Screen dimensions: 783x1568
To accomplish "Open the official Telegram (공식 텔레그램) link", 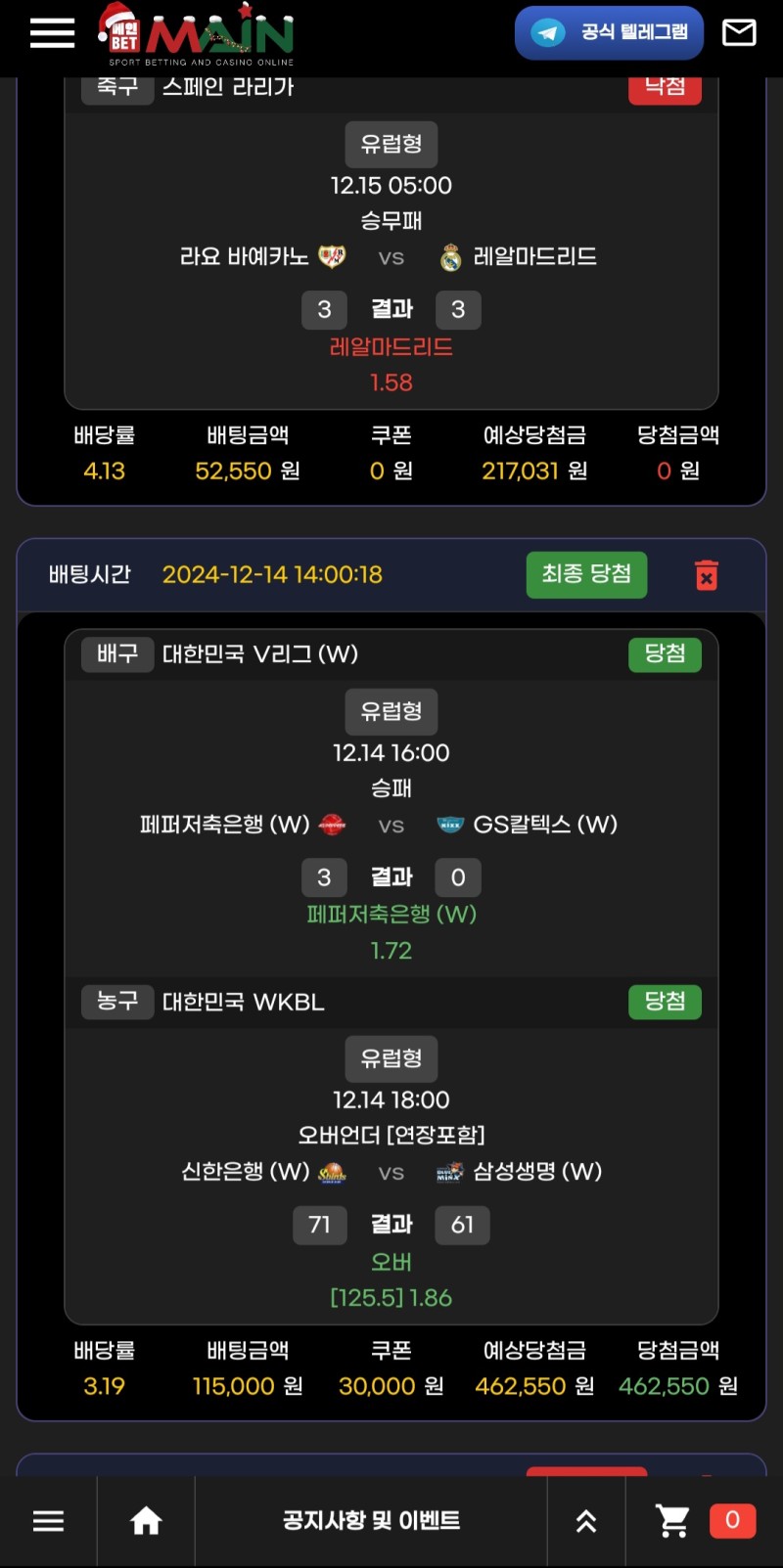I will point(609,32).
